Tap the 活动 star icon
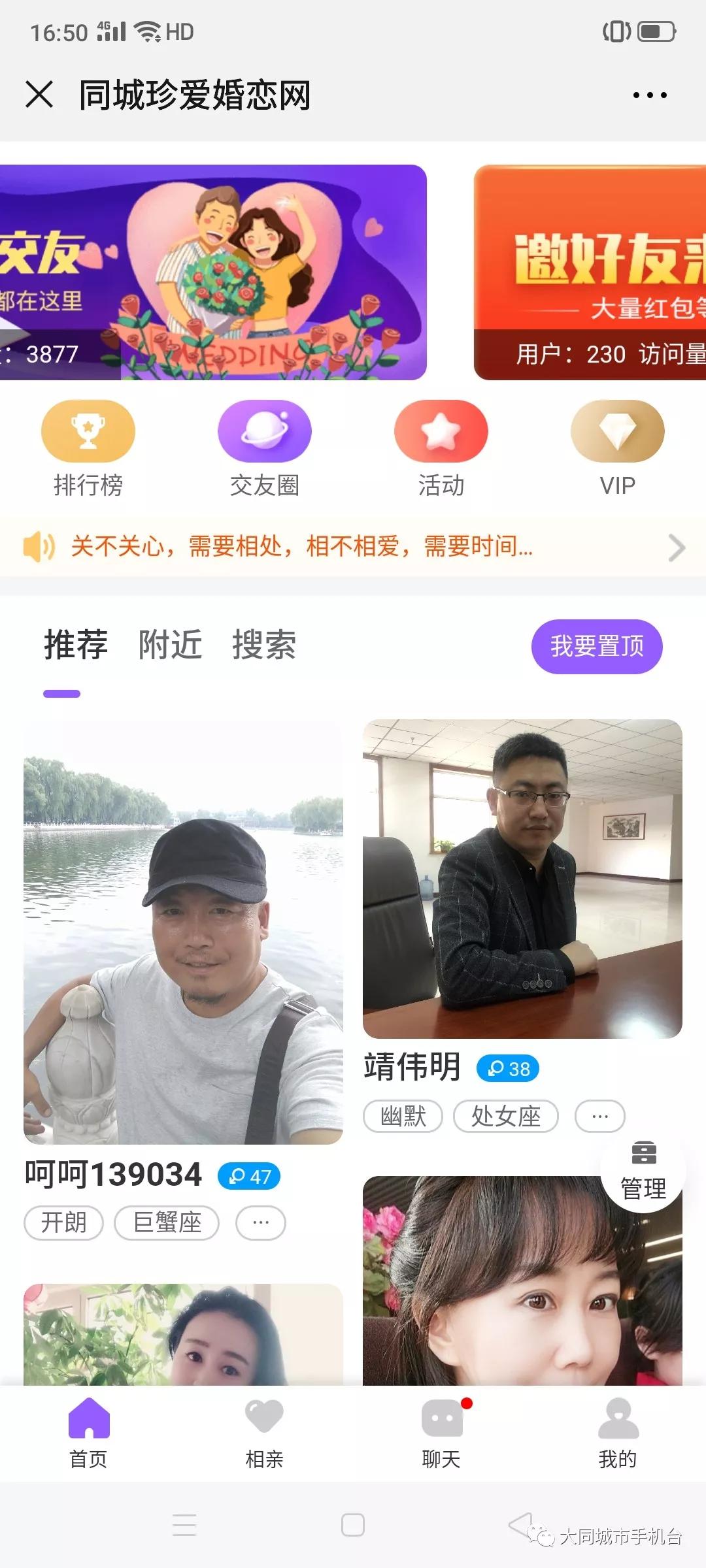 [x=440, y=431]
